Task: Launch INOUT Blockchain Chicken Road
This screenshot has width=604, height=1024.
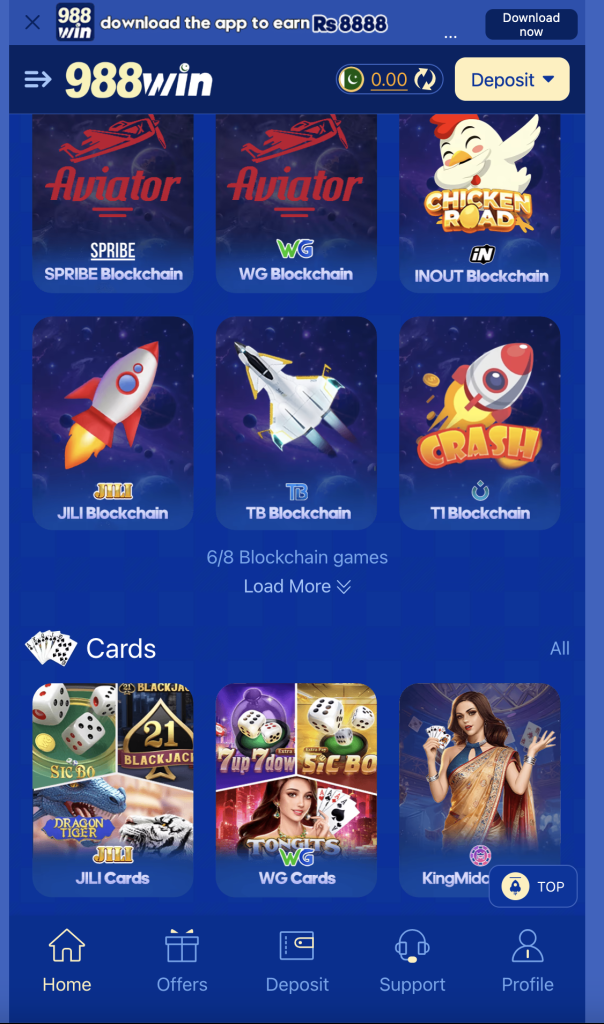Action: [x=480, y=200]
